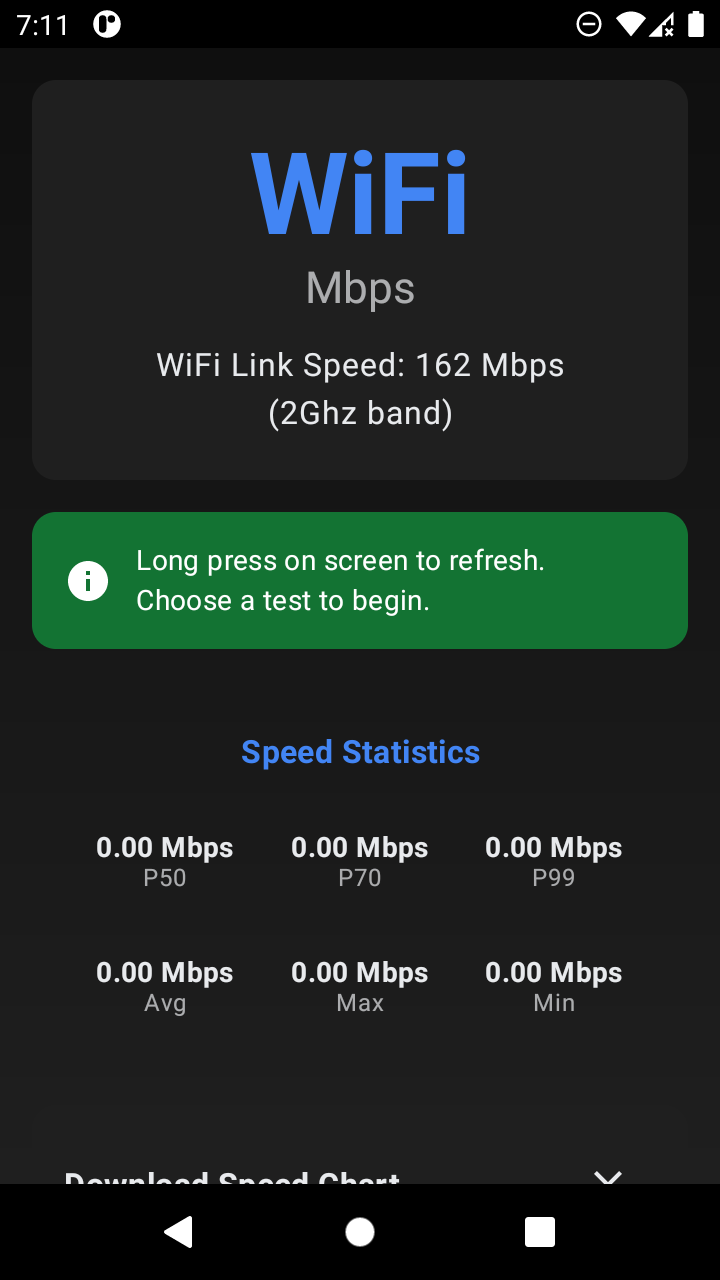This screenshot has width=720, height=1280.
Task: Tap the Data Saver icon beside the clock
Action: tap(108, 23)
